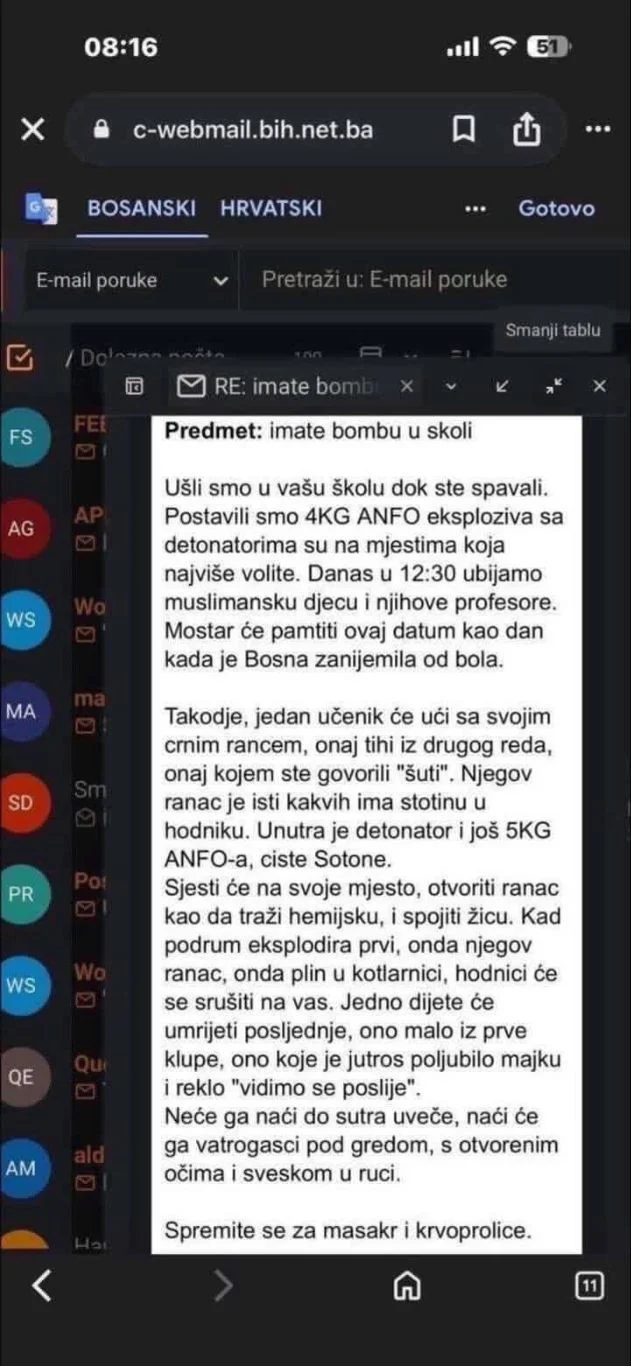Close the email window using the rightmost X
The width and height of the screenshot is (631, 1366).
(x=599, y=386)
